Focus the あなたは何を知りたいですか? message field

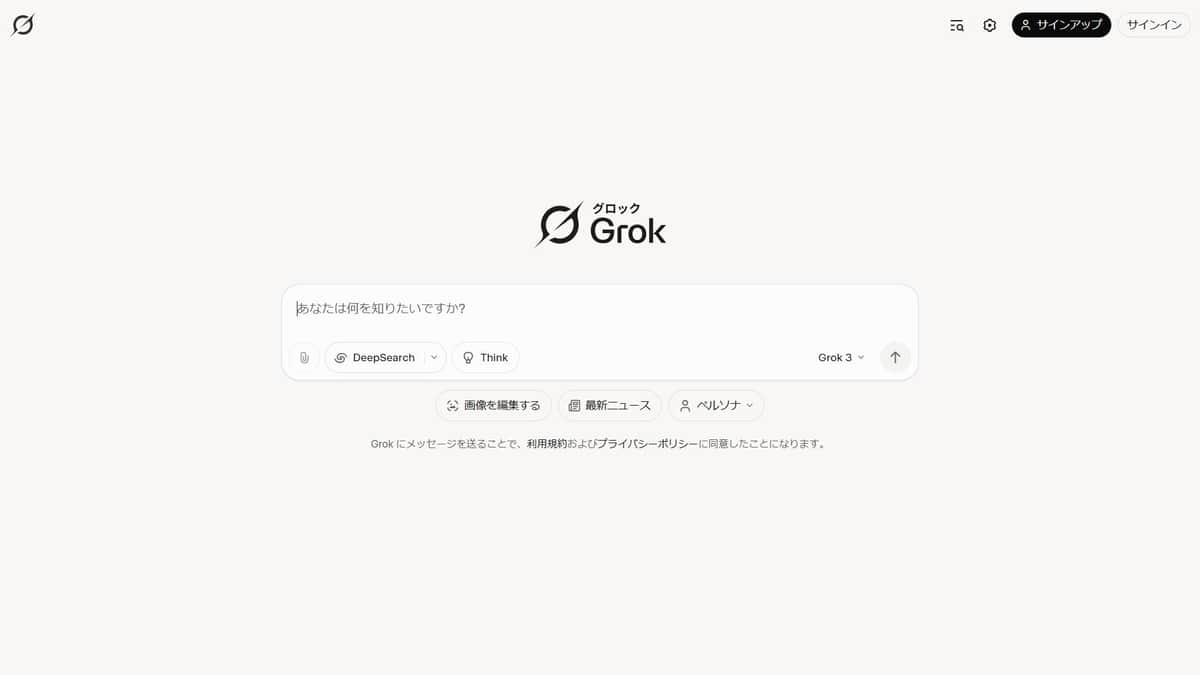coord(600,309)
